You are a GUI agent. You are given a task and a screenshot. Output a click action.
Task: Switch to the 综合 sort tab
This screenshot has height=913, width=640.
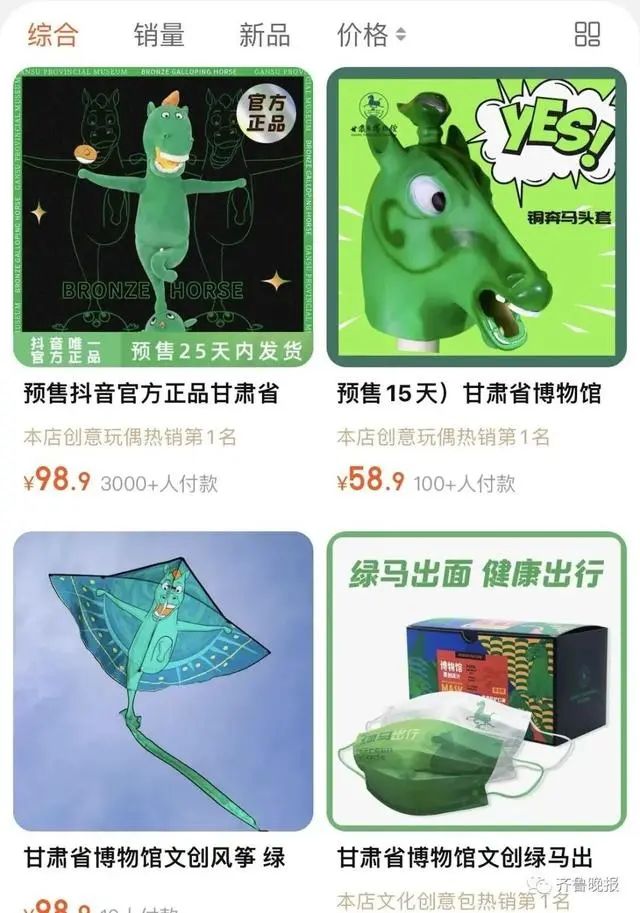pos(53,36)
